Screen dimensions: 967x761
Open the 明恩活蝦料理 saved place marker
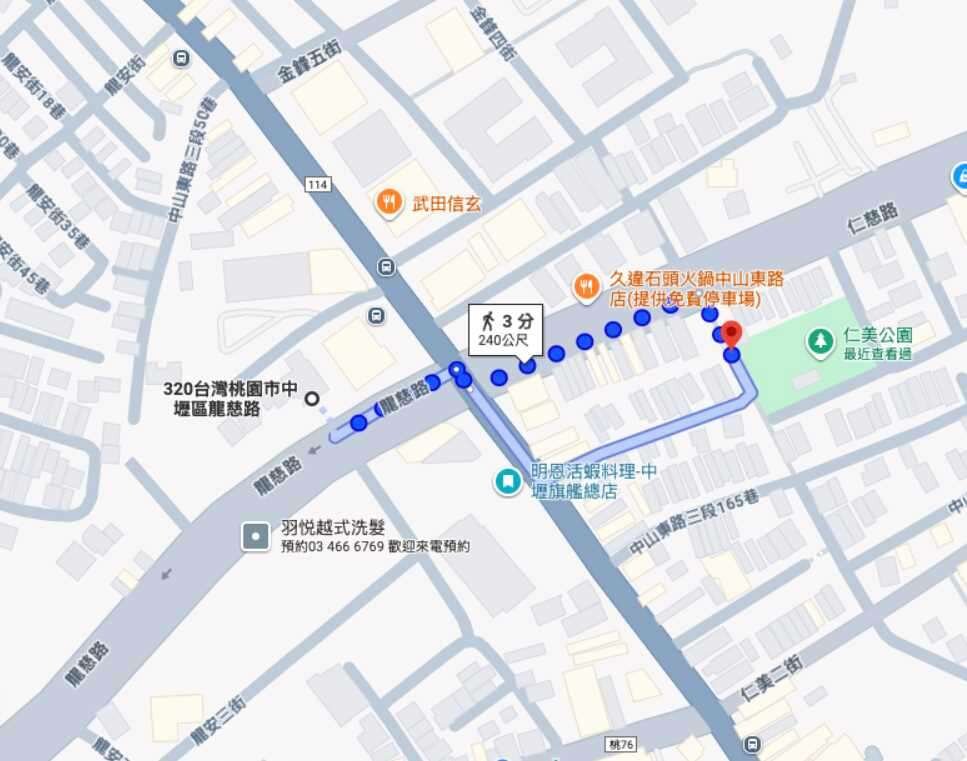(x=508, y=482)
